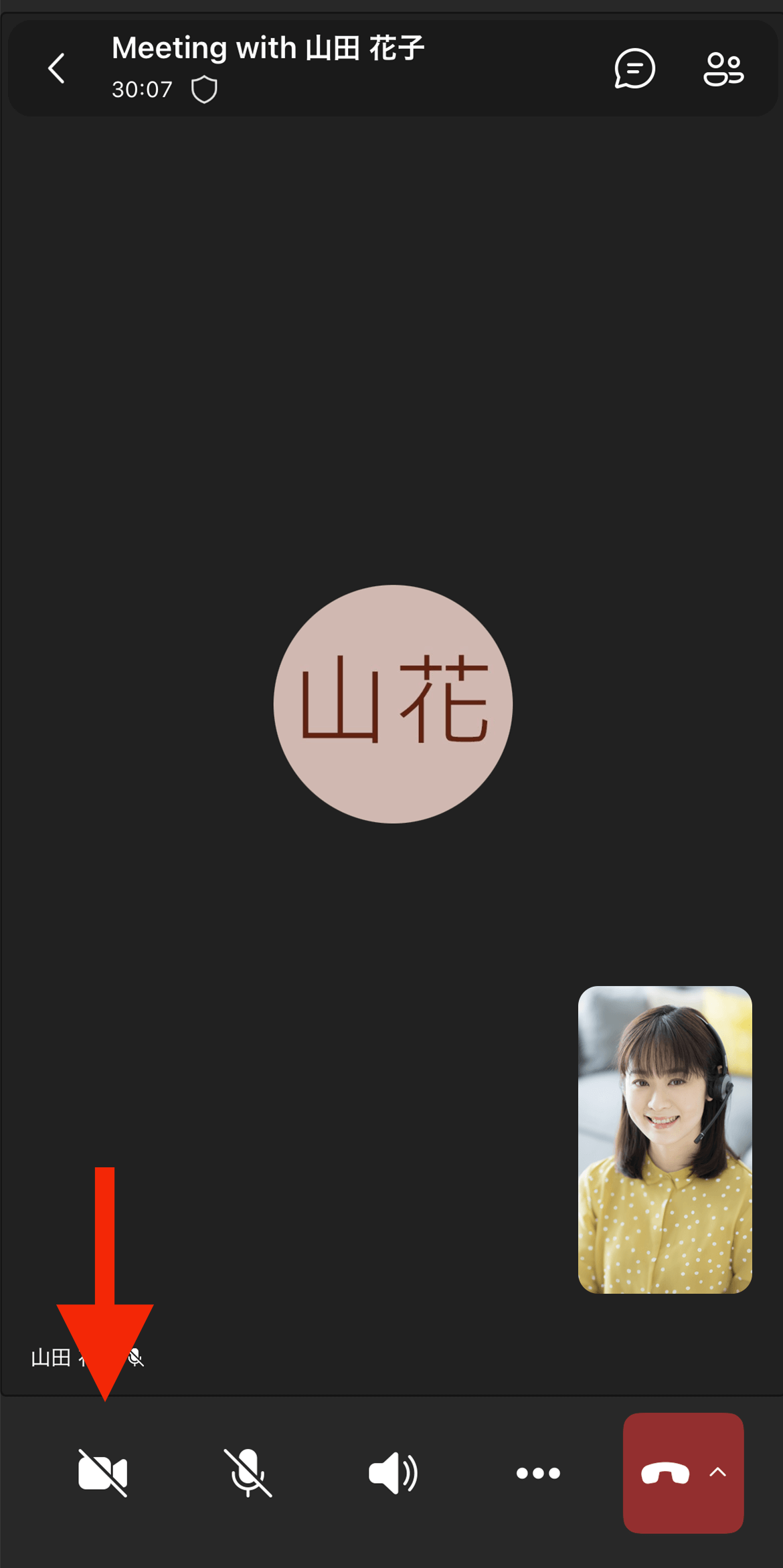Tap the meeting security shield icon

(x=204, y=90)
